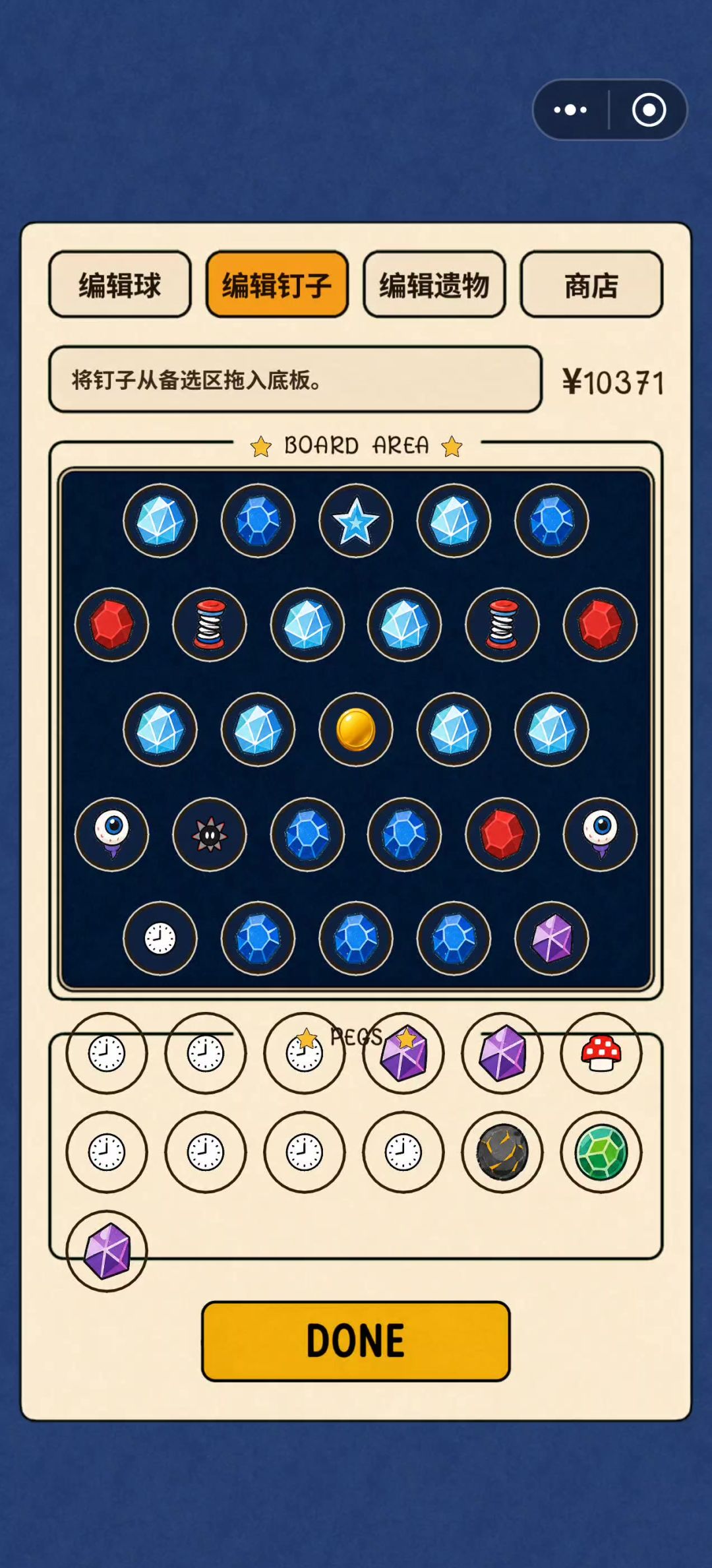Select the 编辑钉子 tab
Viewport: 712px width, 1568px height.
[x=277, y=284]
